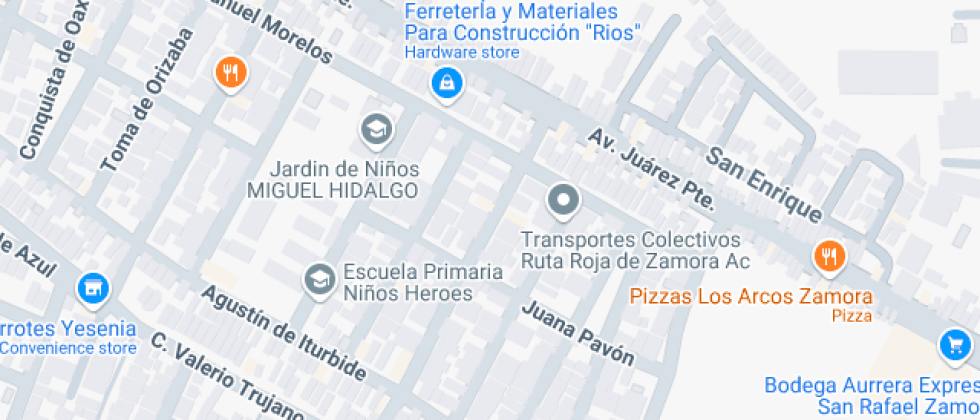
Task: Open the Escuela Primaria Niños Héroes marker
Action: point(320,279)
